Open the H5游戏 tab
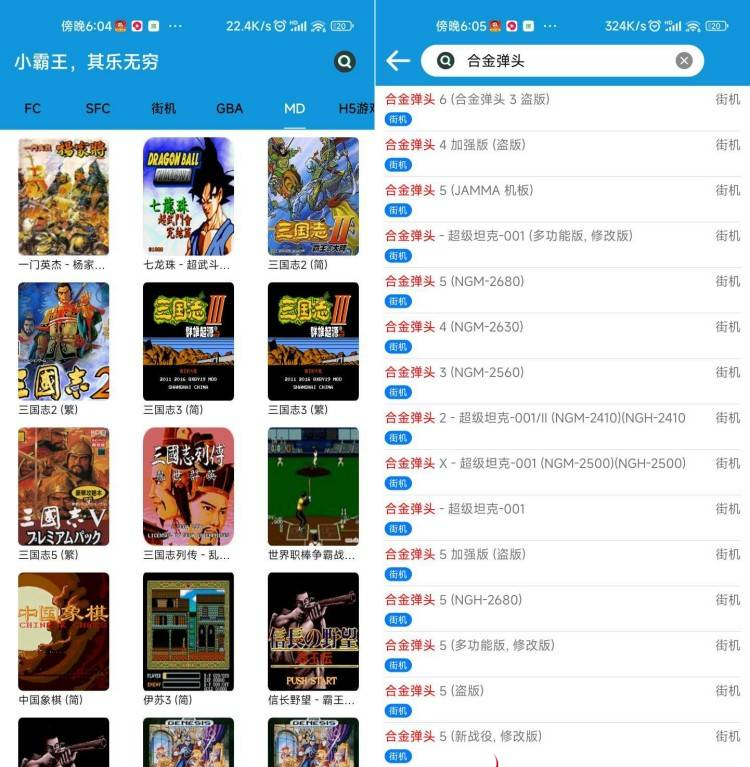Image resolution: width=750 pixels, height=767 pixels. click(x=355, y=108)
